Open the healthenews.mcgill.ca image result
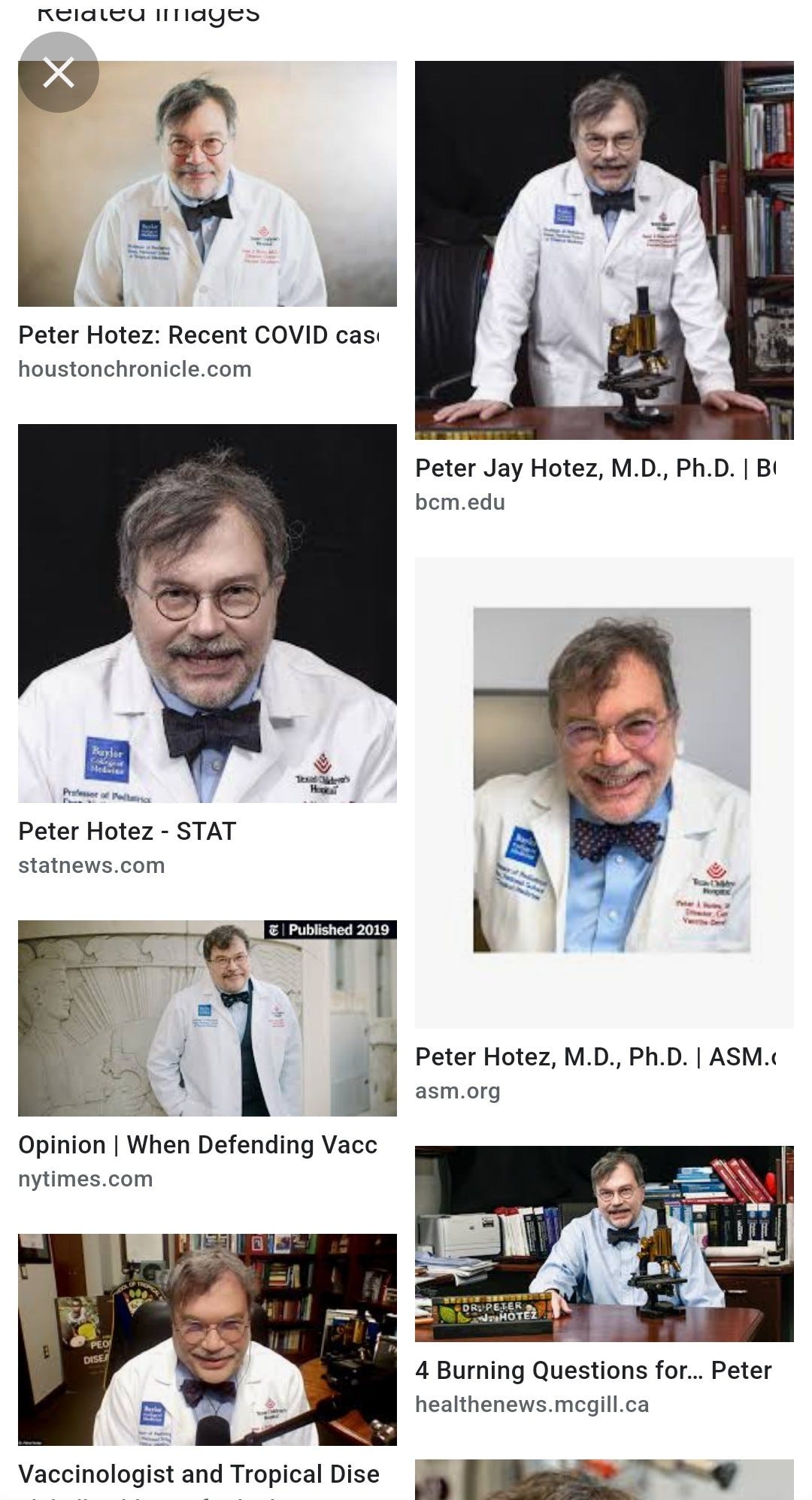812x1500 pixels. click(604, 1244)
